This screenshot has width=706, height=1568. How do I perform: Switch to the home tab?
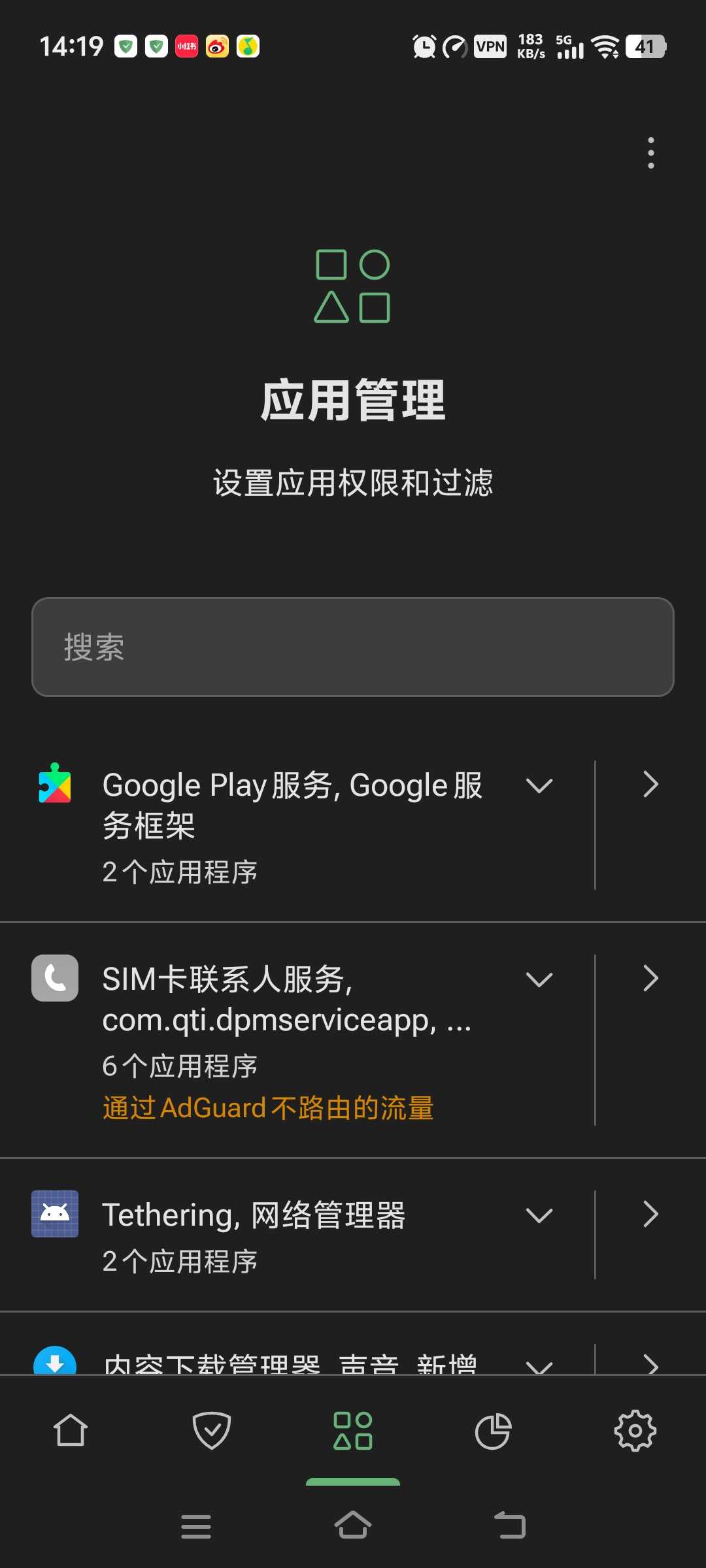[x=71, y=1431]
